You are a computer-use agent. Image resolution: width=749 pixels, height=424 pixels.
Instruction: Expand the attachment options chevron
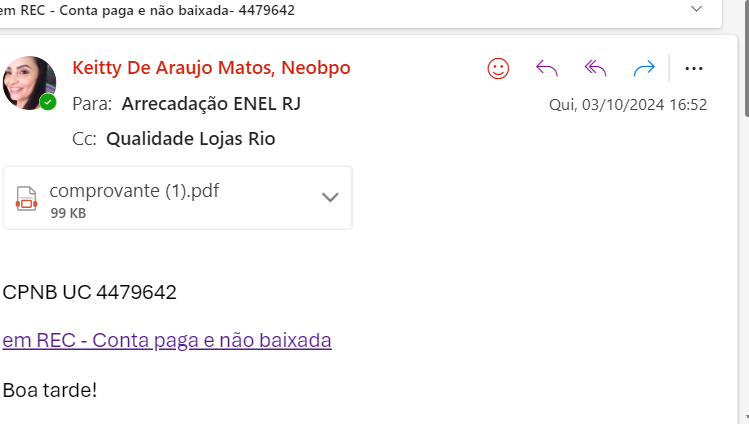pyautogui.click(x=330, y=198)
